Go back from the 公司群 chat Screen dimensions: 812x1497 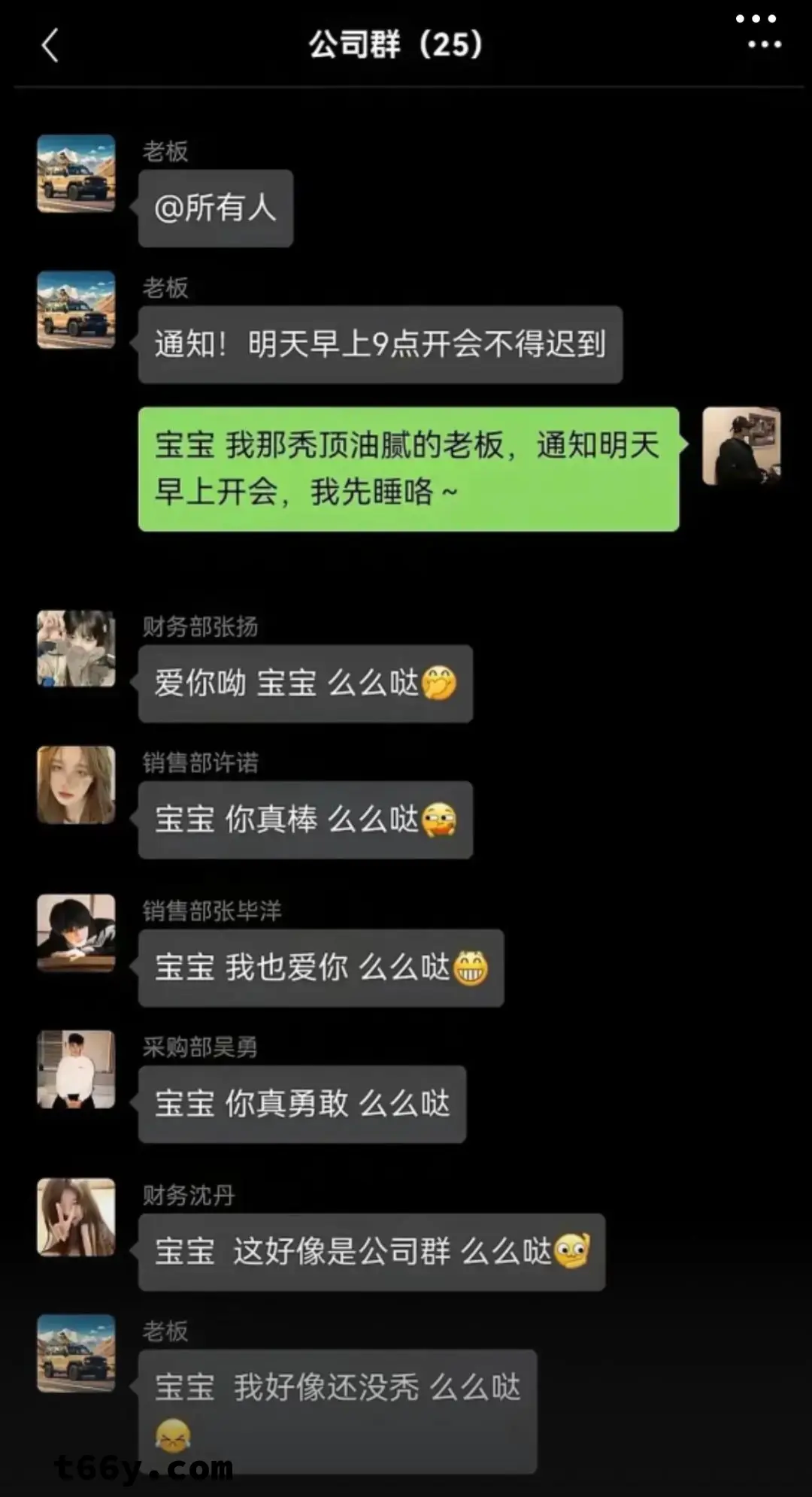pos(50,45)
